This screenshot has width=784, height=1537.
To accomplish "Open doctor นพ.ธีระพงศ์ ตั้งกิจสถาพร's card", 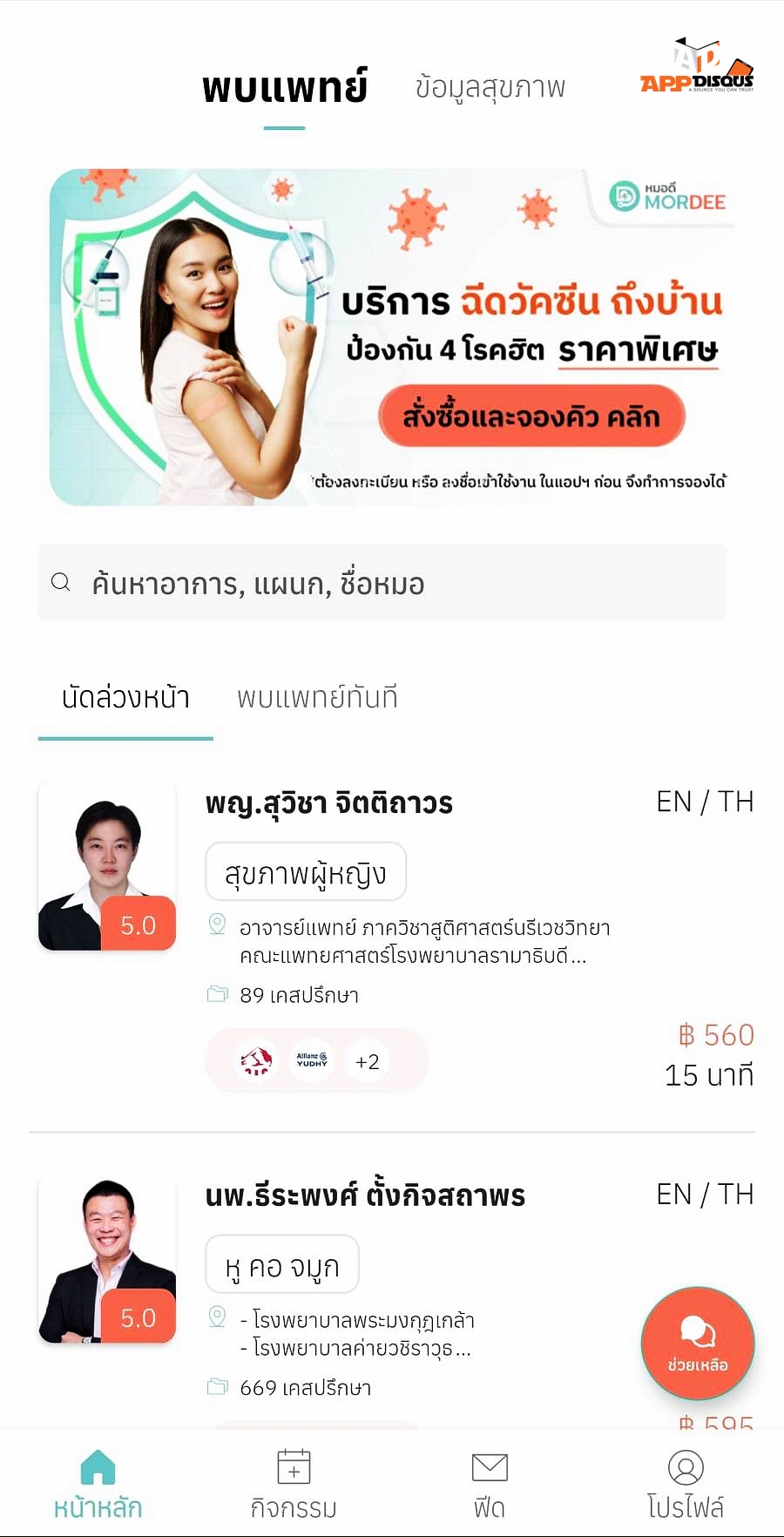I will (x=365, y=1195).
